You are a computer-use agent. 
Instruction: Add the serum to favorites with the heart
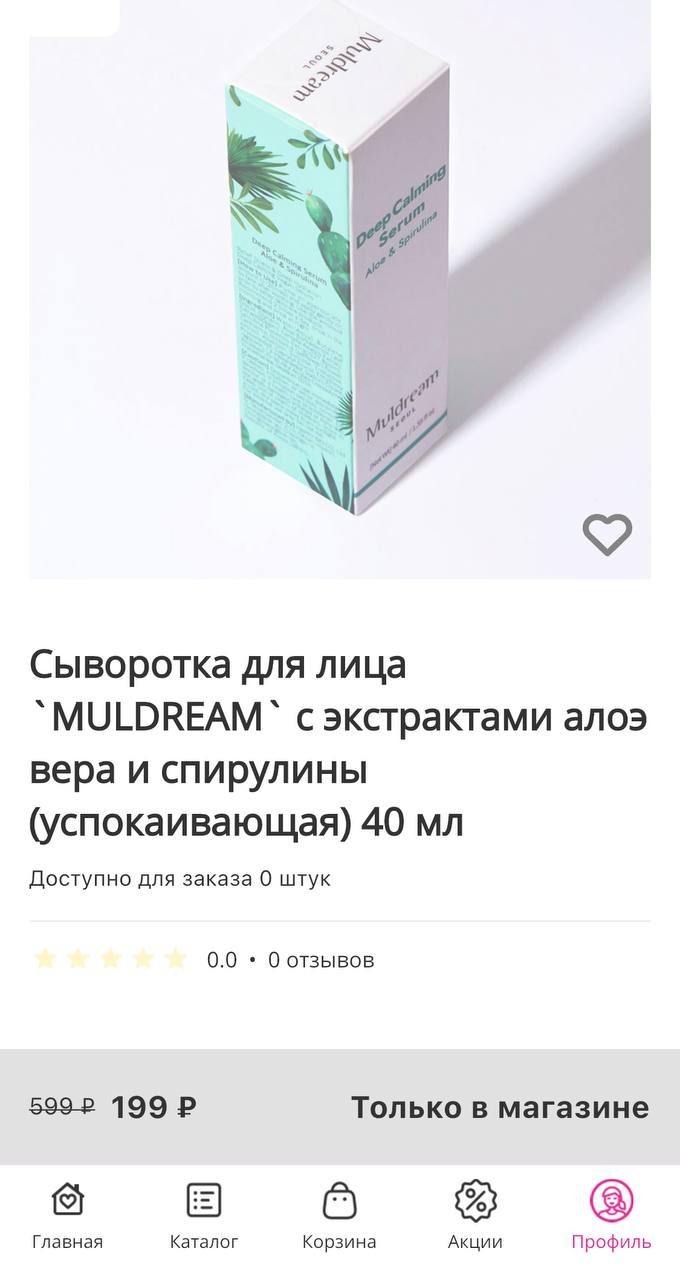click(608, 534)
